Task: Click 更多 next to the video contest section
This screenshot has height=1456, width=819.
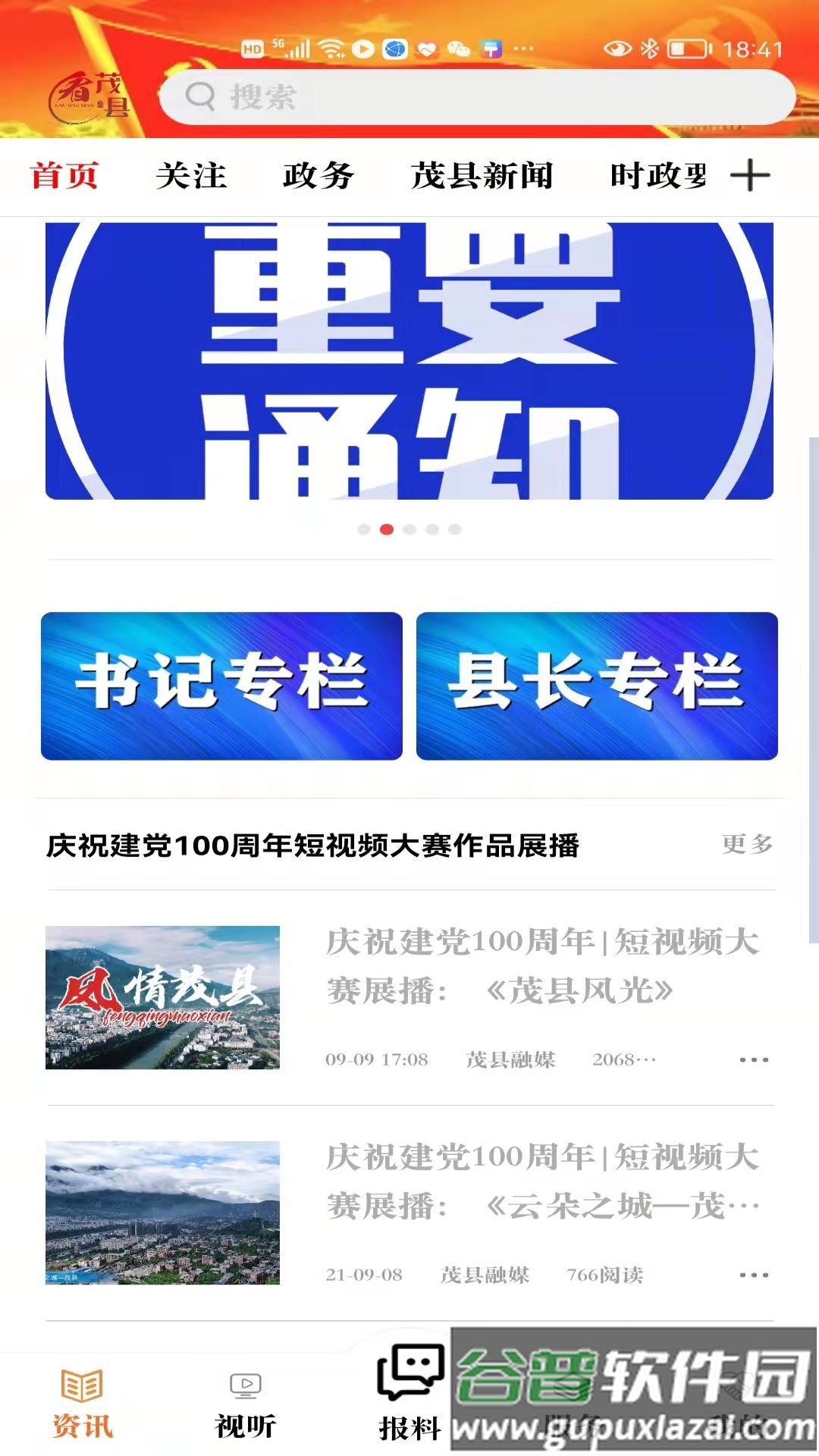Action: tap(747, 842)
